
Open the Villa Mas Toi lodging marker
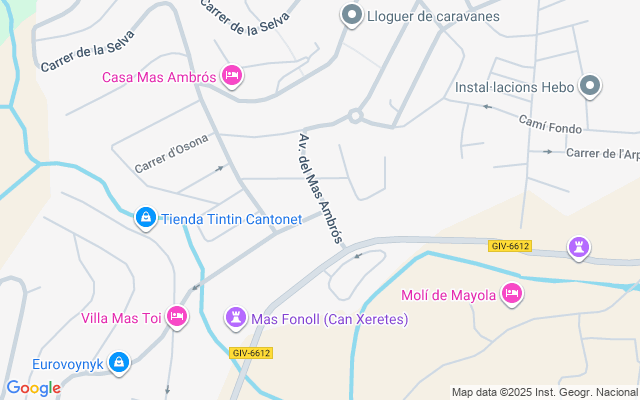[177, 317]
